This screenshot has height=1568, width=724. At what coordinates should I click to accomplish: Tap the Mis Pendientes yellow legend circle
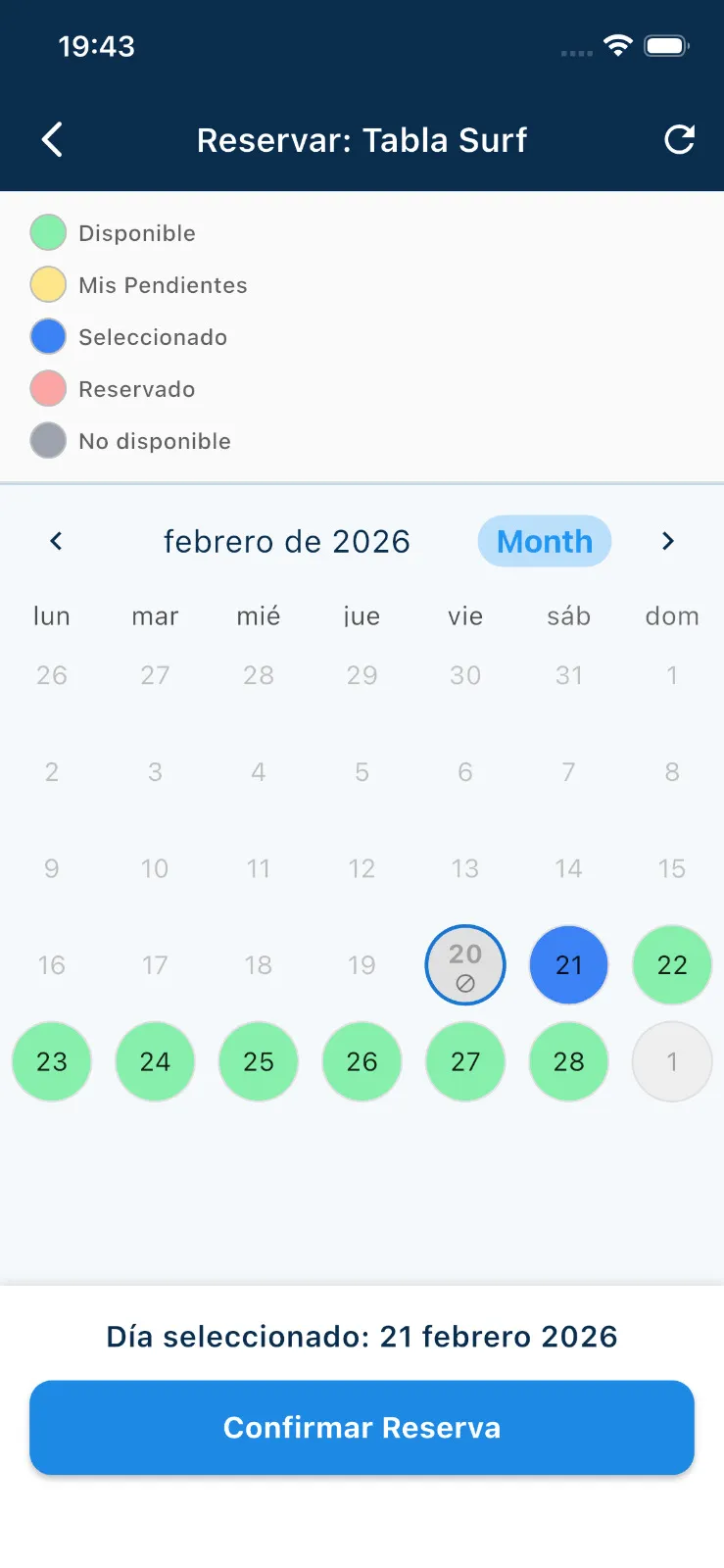[47, 284]
